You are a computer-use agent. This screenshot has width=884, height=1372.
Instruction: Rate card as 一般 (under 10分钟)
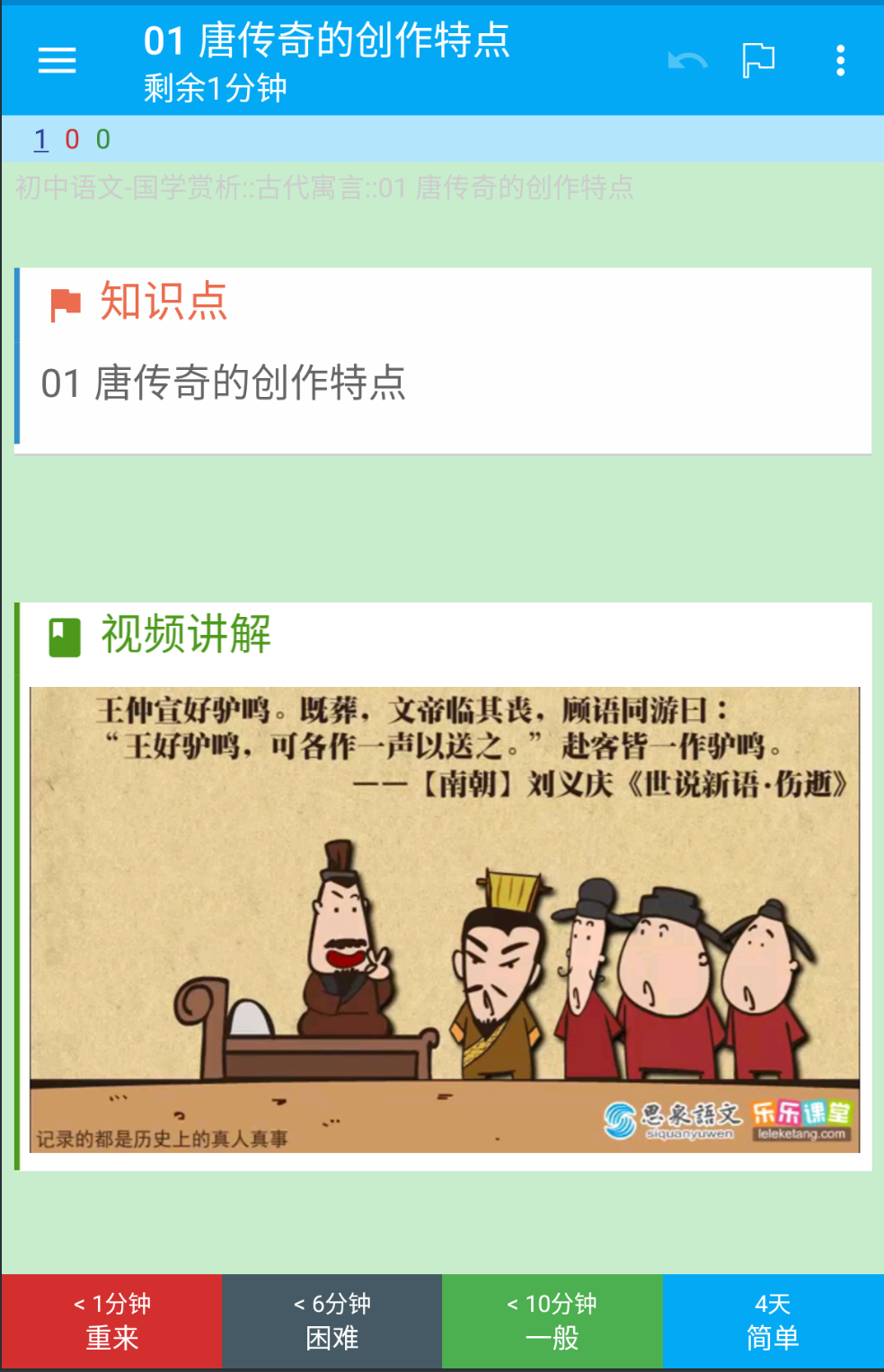point(552,1321)
